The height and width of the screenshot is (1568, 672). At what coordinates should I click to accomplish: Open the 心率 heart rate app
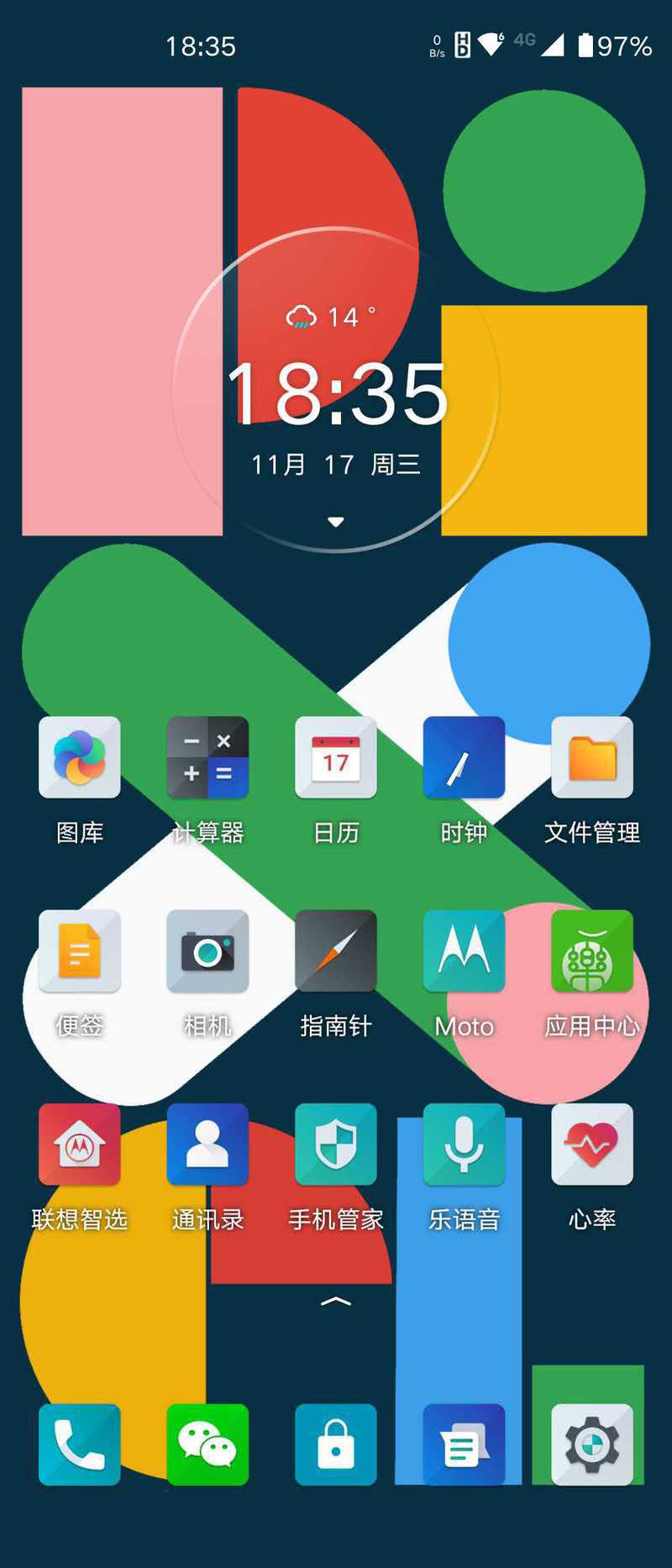point(592,1144)
